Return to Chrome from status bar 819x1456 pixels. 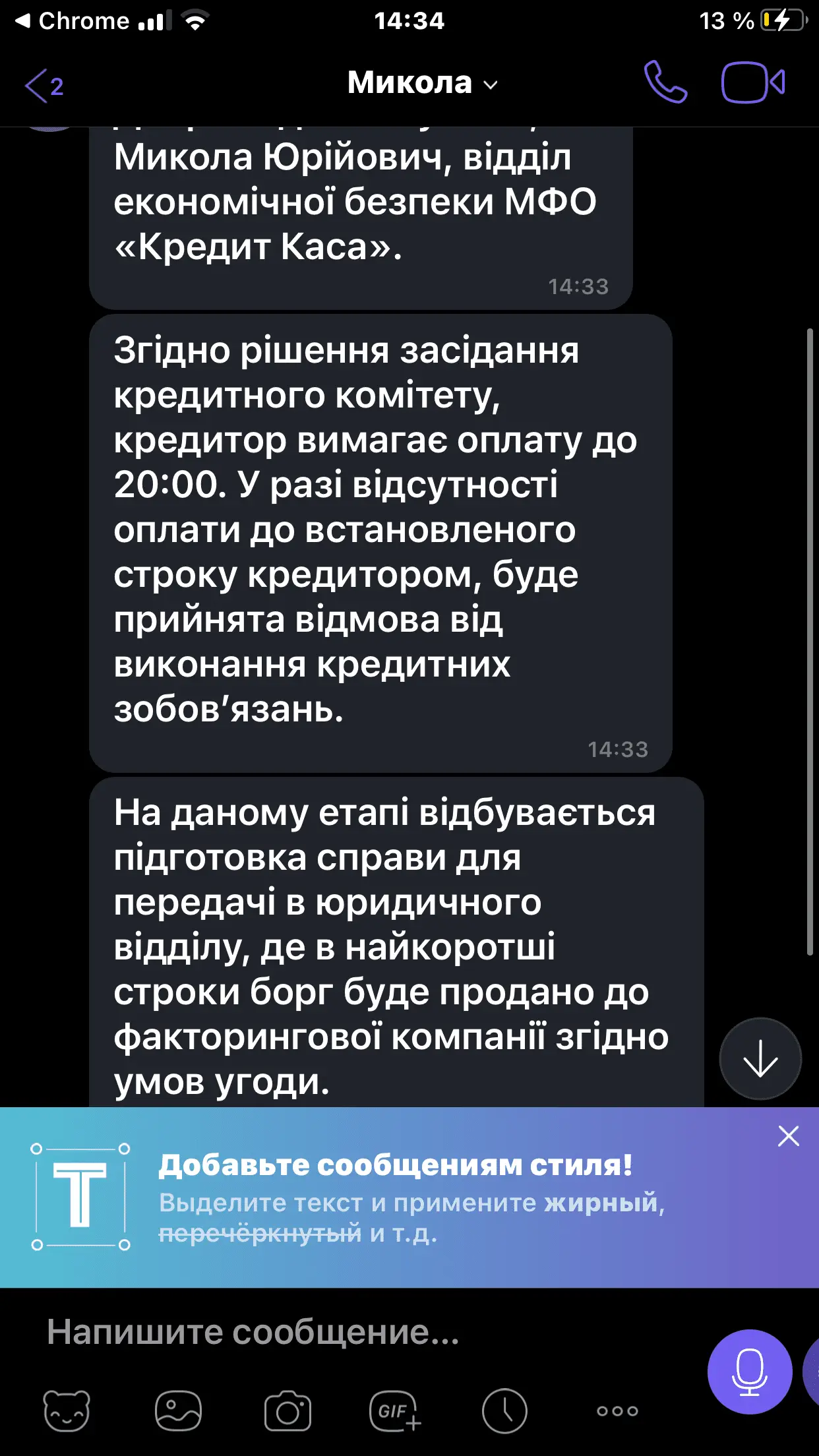pyautogui.click(x=73, y=21)
